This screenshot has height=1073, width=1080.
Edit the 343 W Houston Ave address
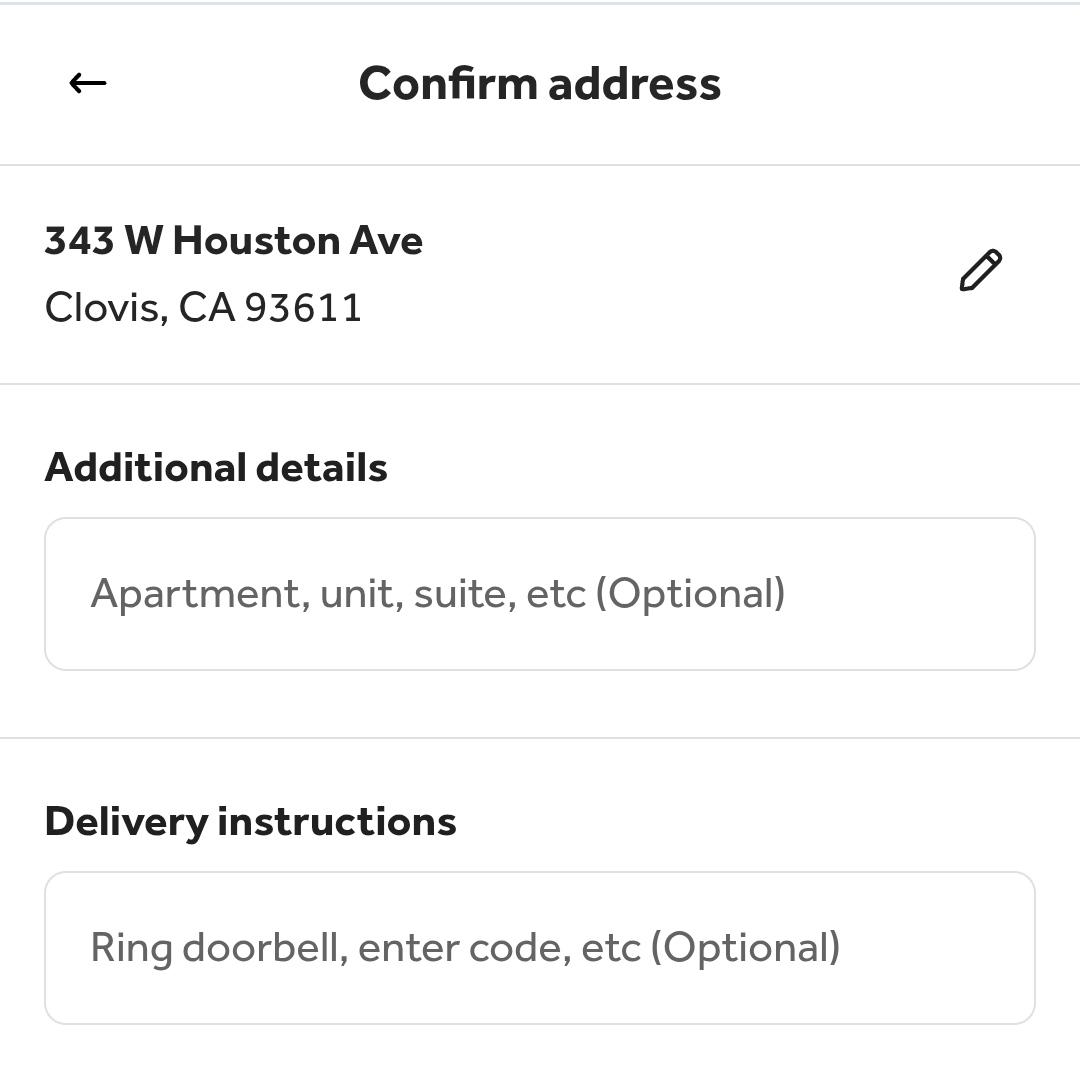(x=980, y=271)
